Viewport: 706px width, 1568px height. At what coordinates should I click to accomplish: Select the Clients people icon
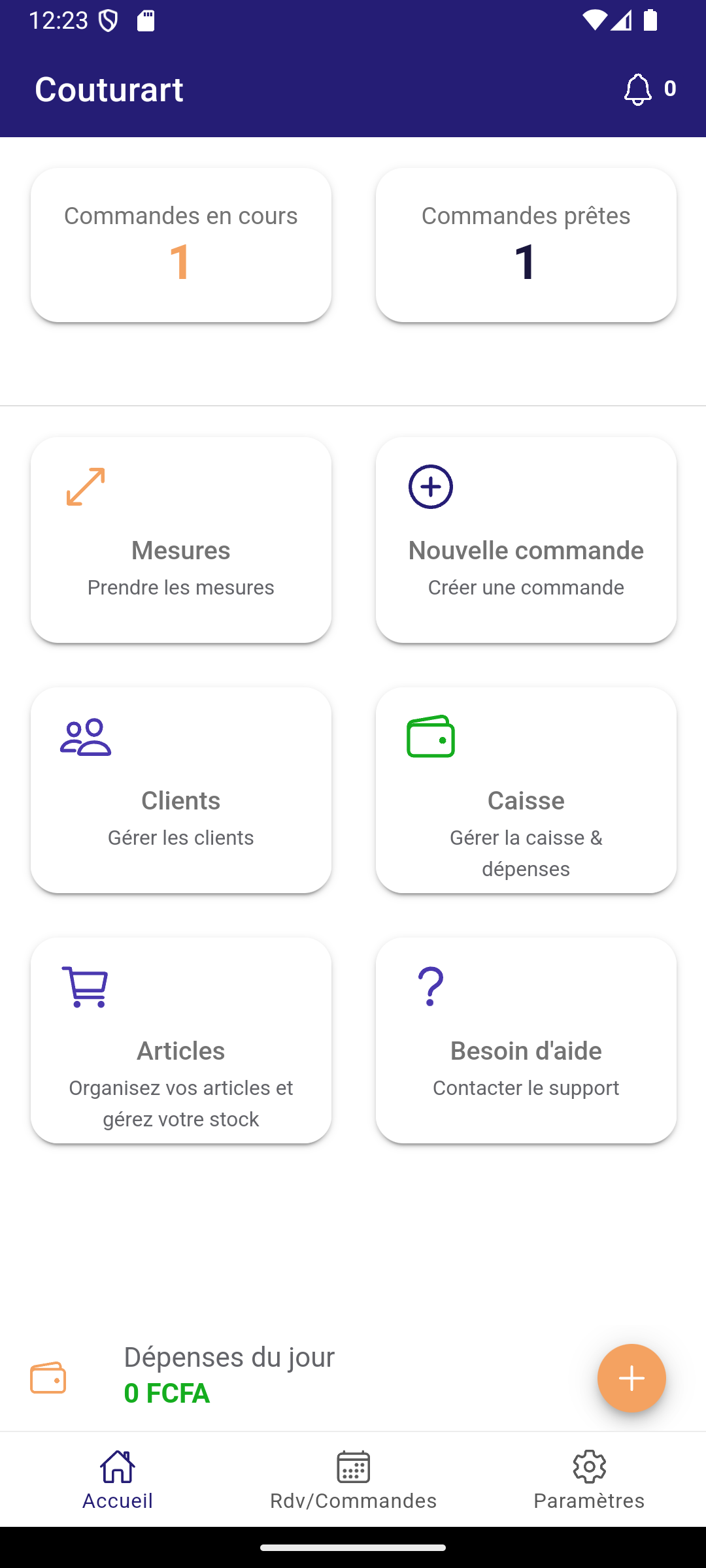point(86,737)
